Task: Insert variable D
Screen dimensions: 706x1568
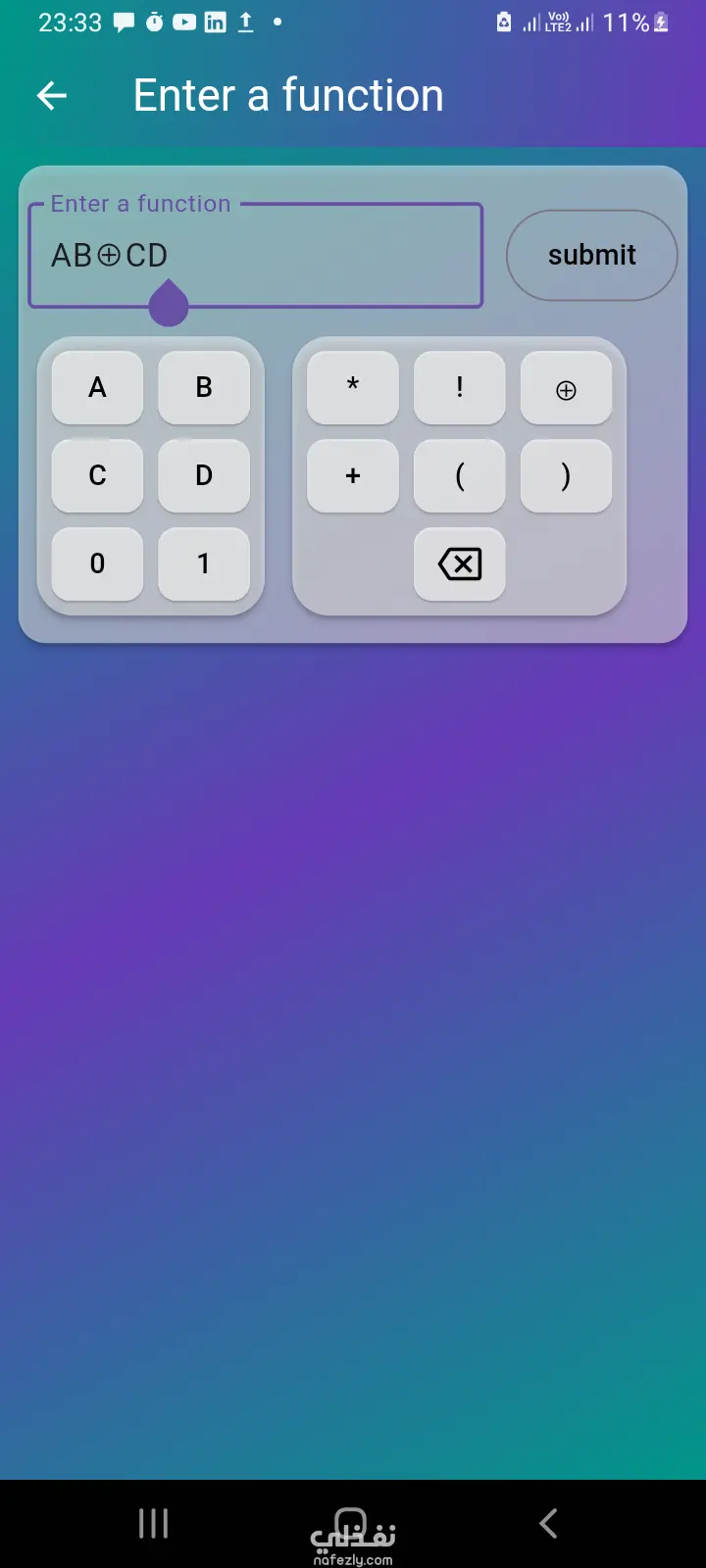Action: click(x=204, y=476)
